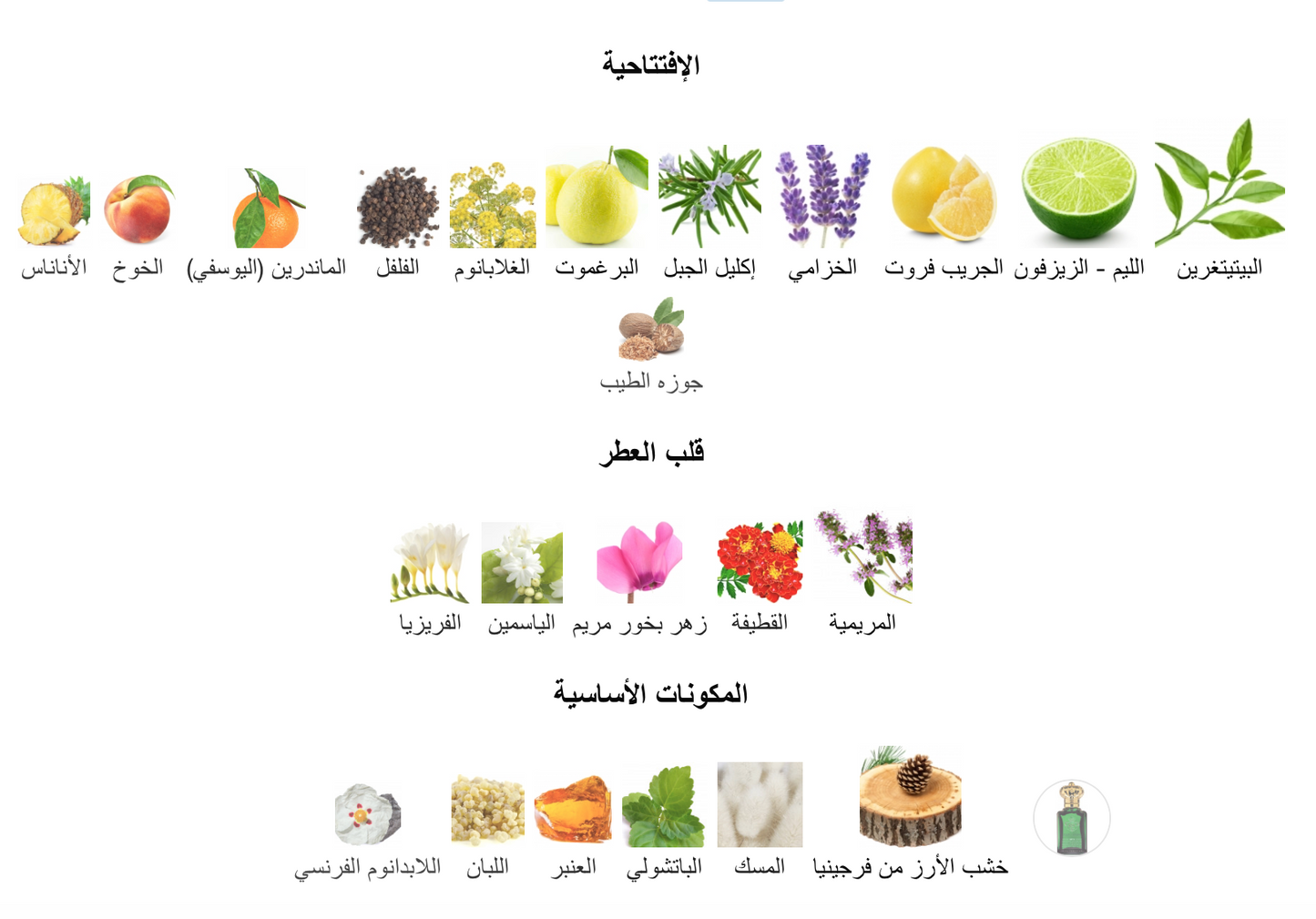Screen dimensions: 1316x919
Task: Open the rosemary note إكليل الجبل
Action: [x=709, y=199]
